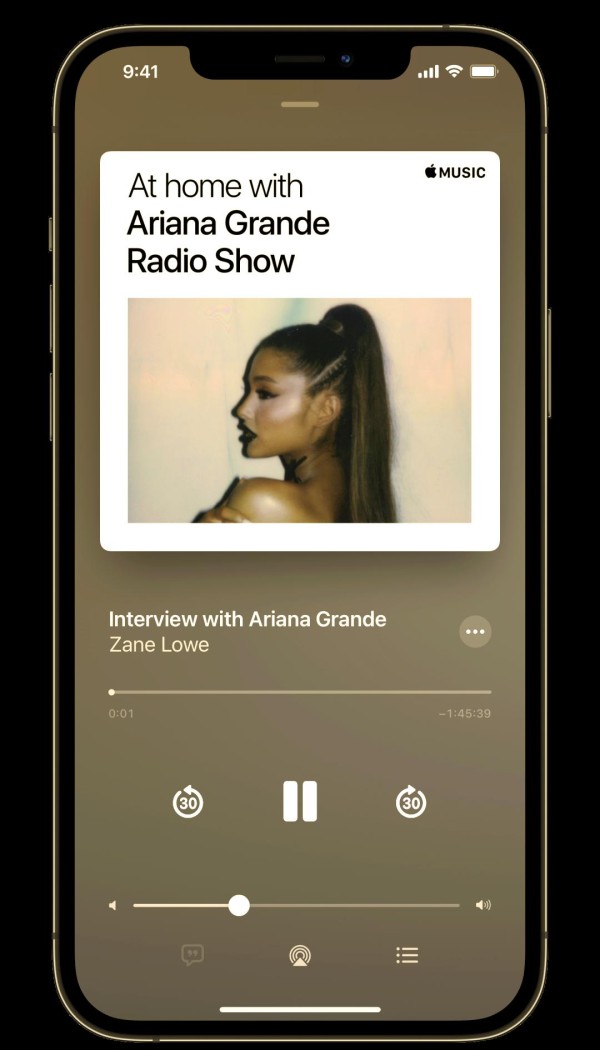Open AirPlay output options
Image resolution: width=600 pixels, height=1050 pixels.
click(x=299, y=955)
